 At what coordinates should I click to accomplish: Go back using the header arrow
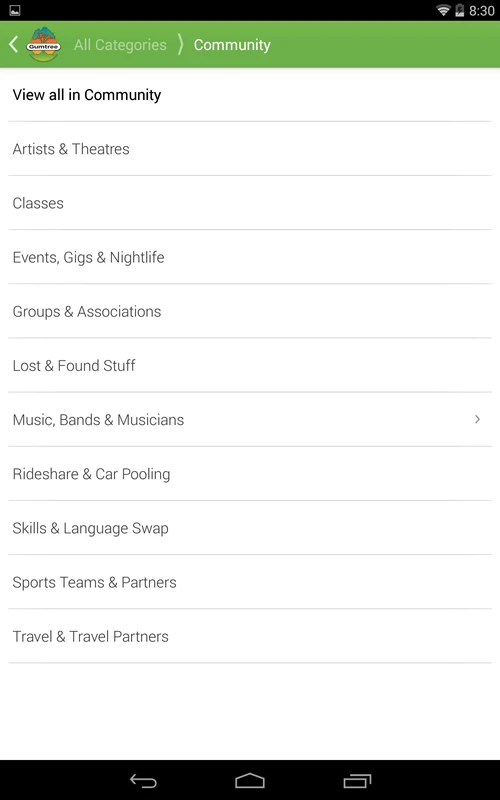(x=14, y=44)
